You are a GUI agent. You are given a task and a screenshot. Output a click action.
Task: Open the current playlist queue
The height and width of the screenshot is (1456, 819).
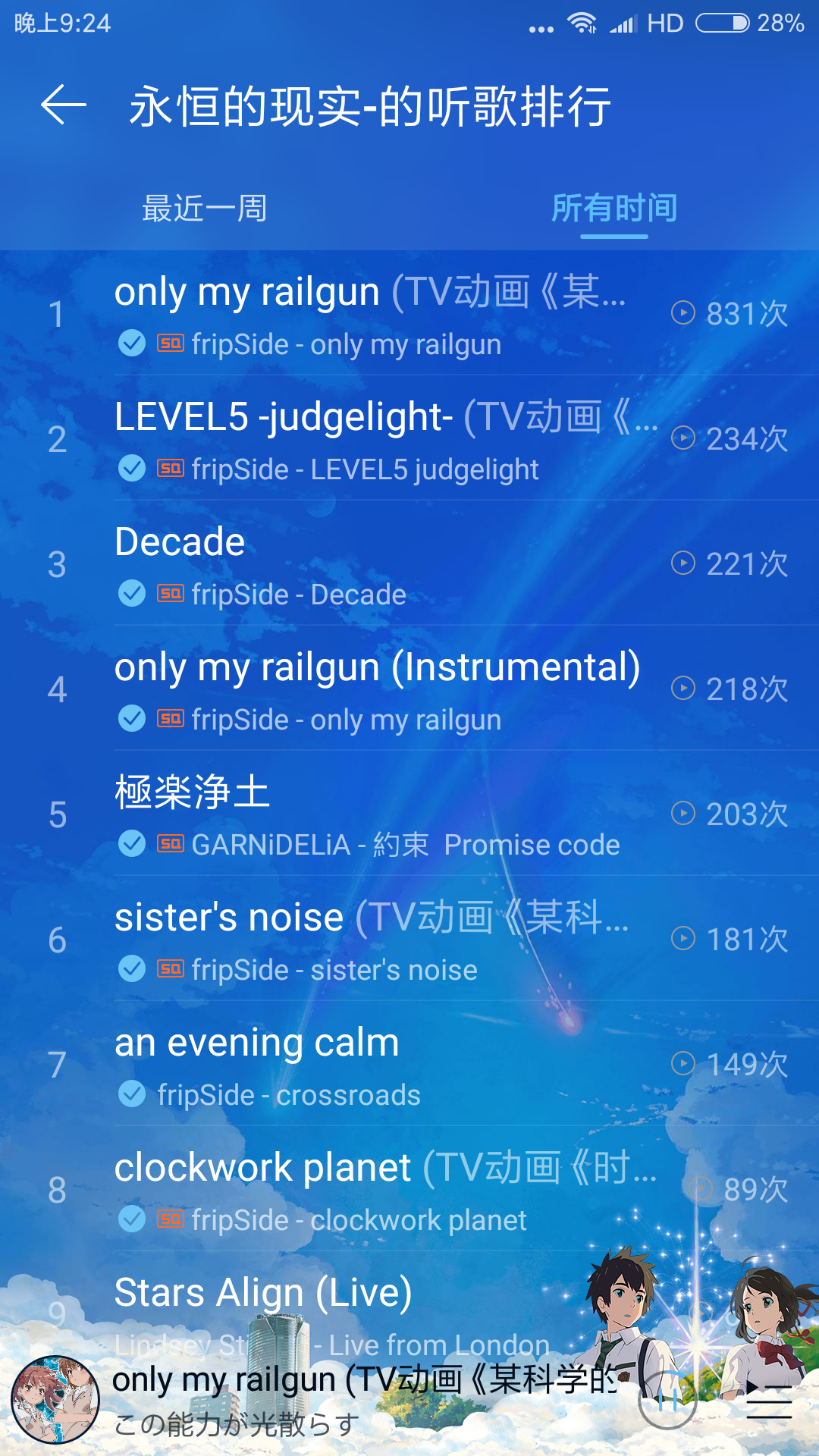(769, 1401)
